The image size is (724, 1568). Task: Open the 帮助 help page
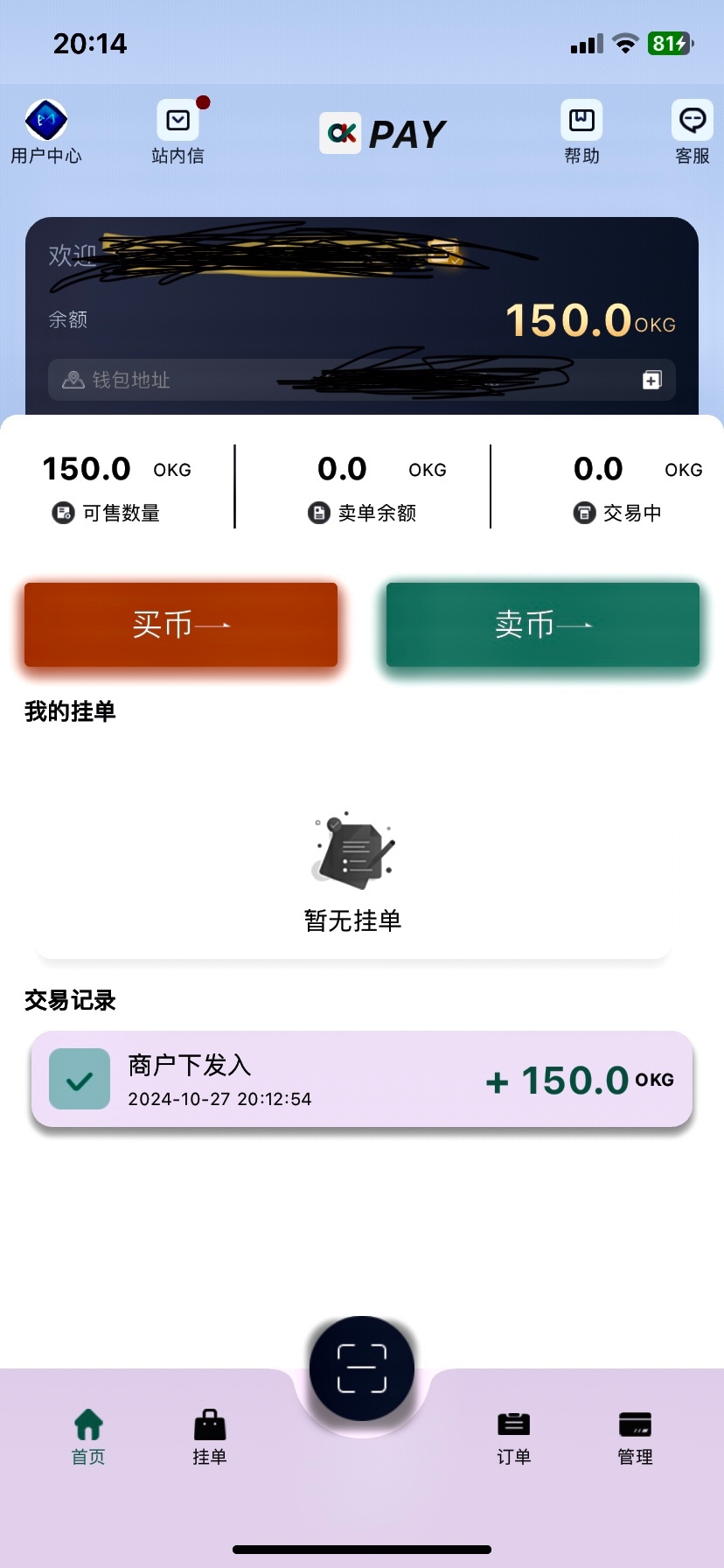click(x=581, y=131)
